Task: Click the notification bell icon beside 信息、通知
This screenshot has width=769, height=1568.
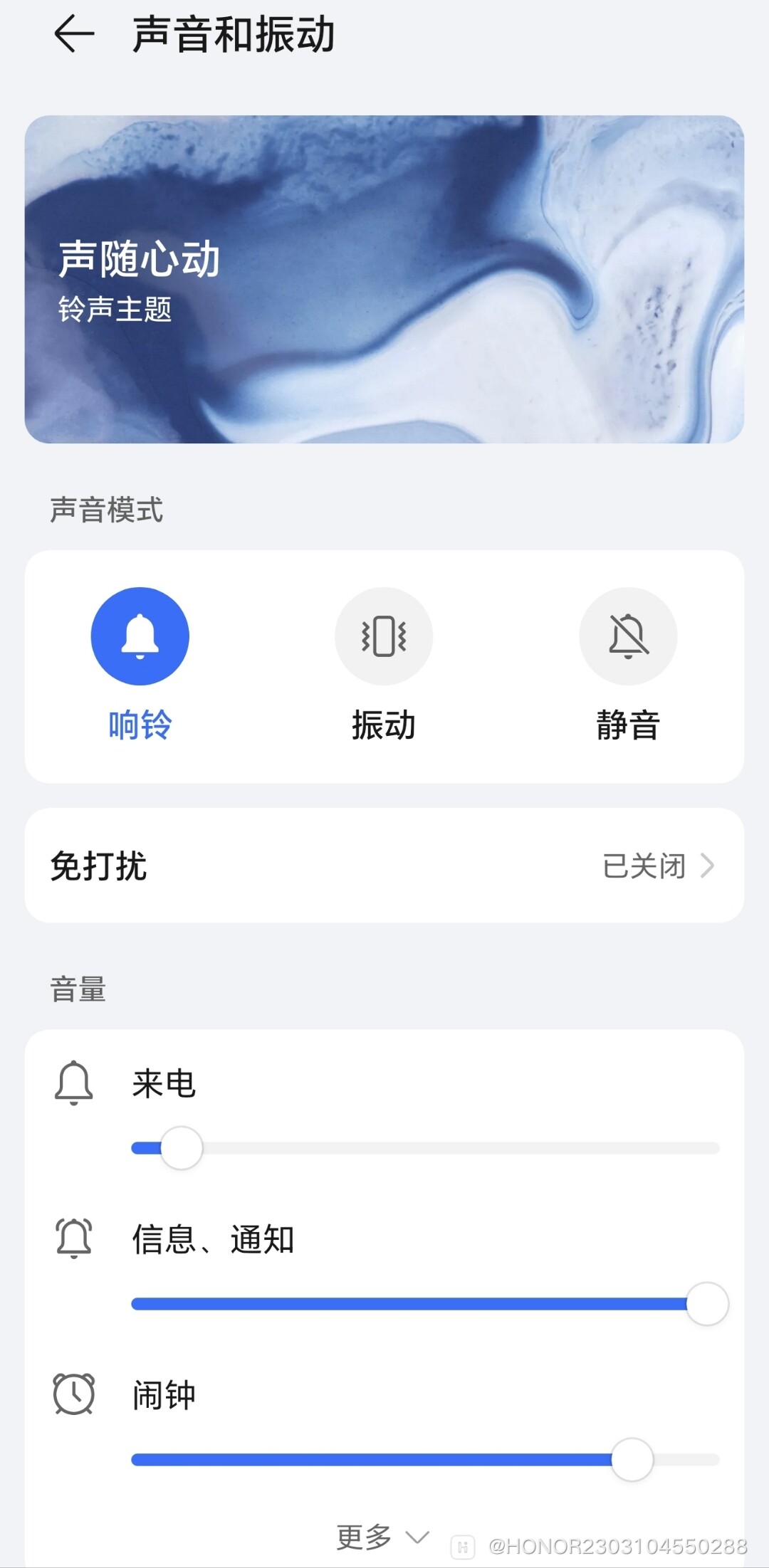Action: pos(73,1238)
